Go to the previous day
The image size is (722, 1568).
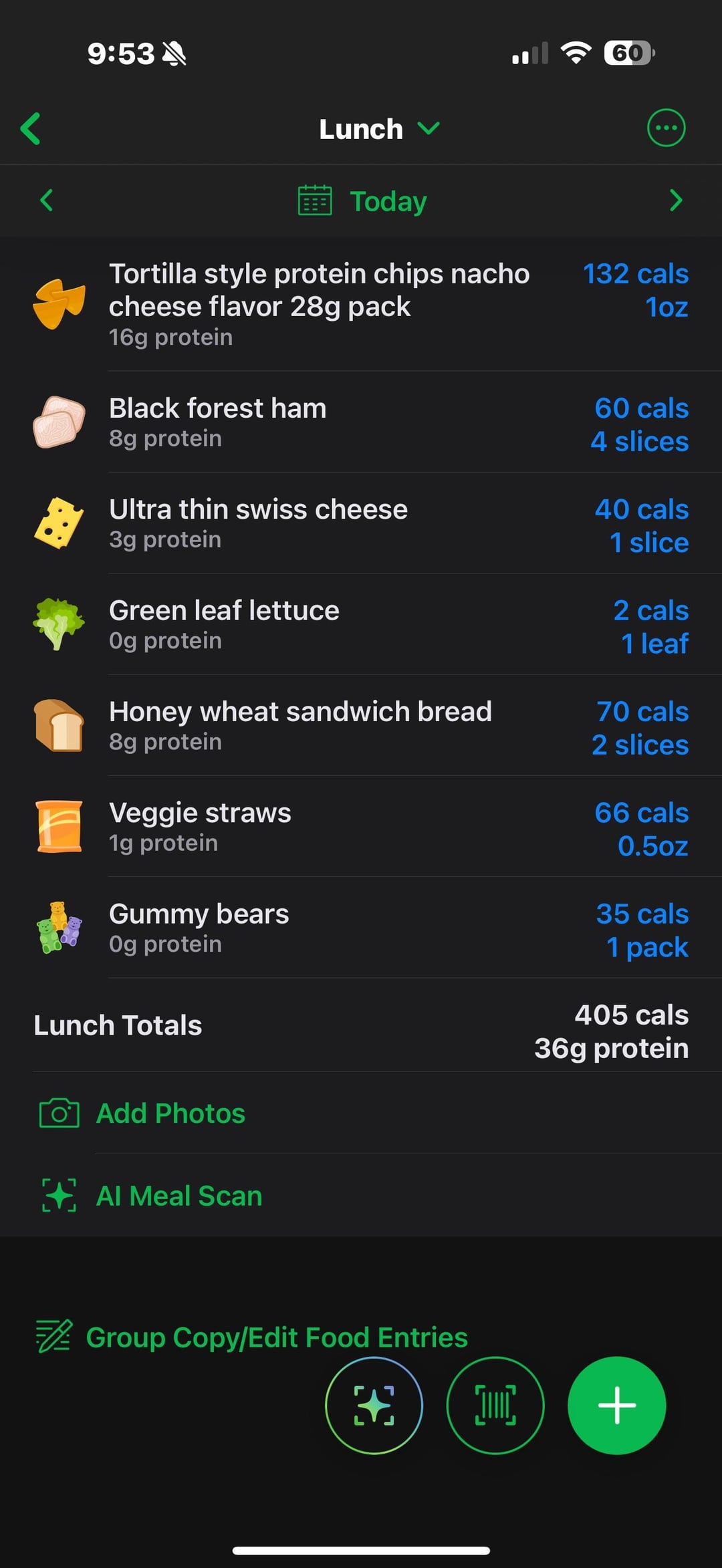(46, 200)
